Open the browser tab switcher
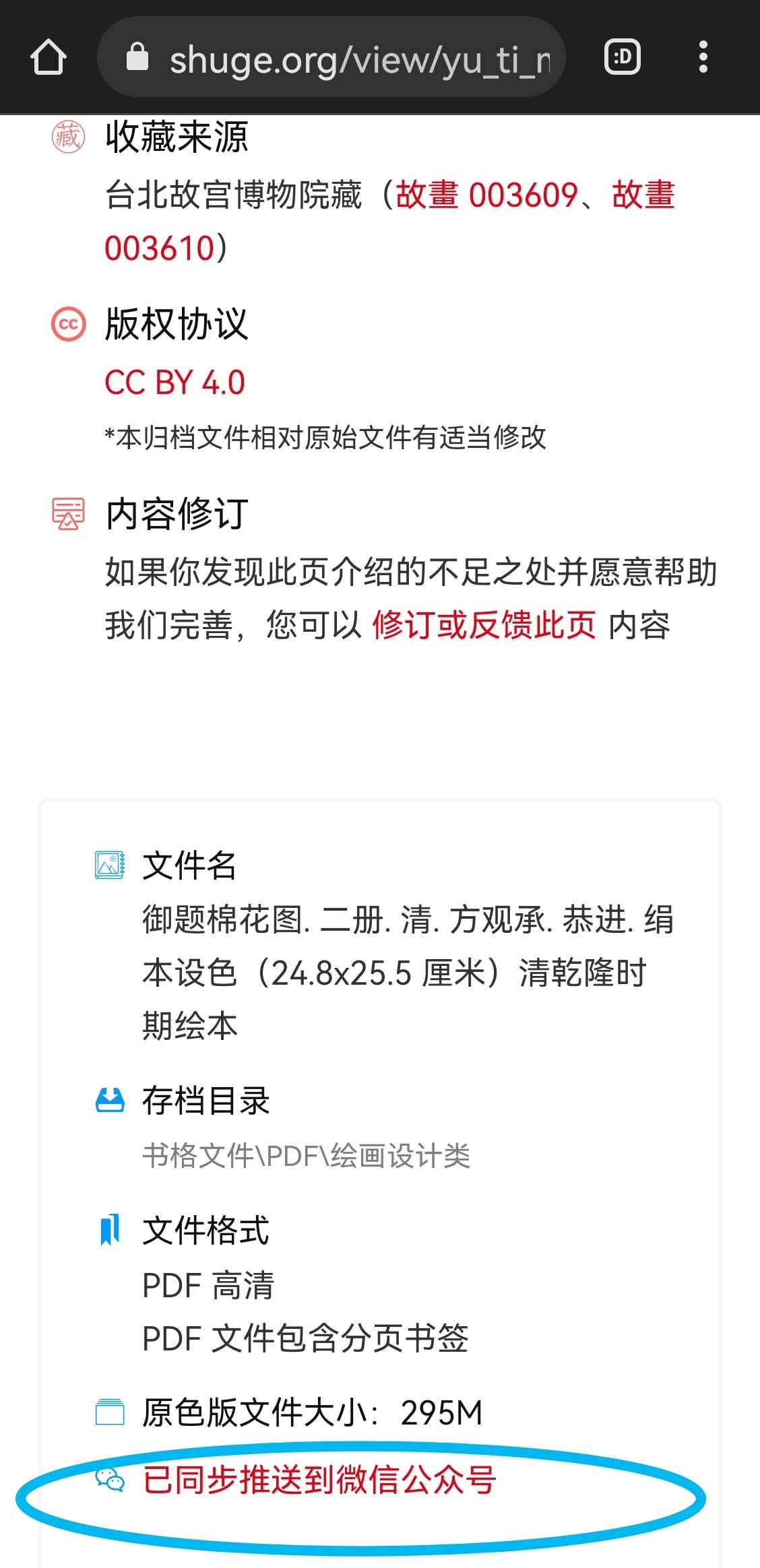Image resolution: width=760 pixels, height=1568 pixels. [621, 57]
